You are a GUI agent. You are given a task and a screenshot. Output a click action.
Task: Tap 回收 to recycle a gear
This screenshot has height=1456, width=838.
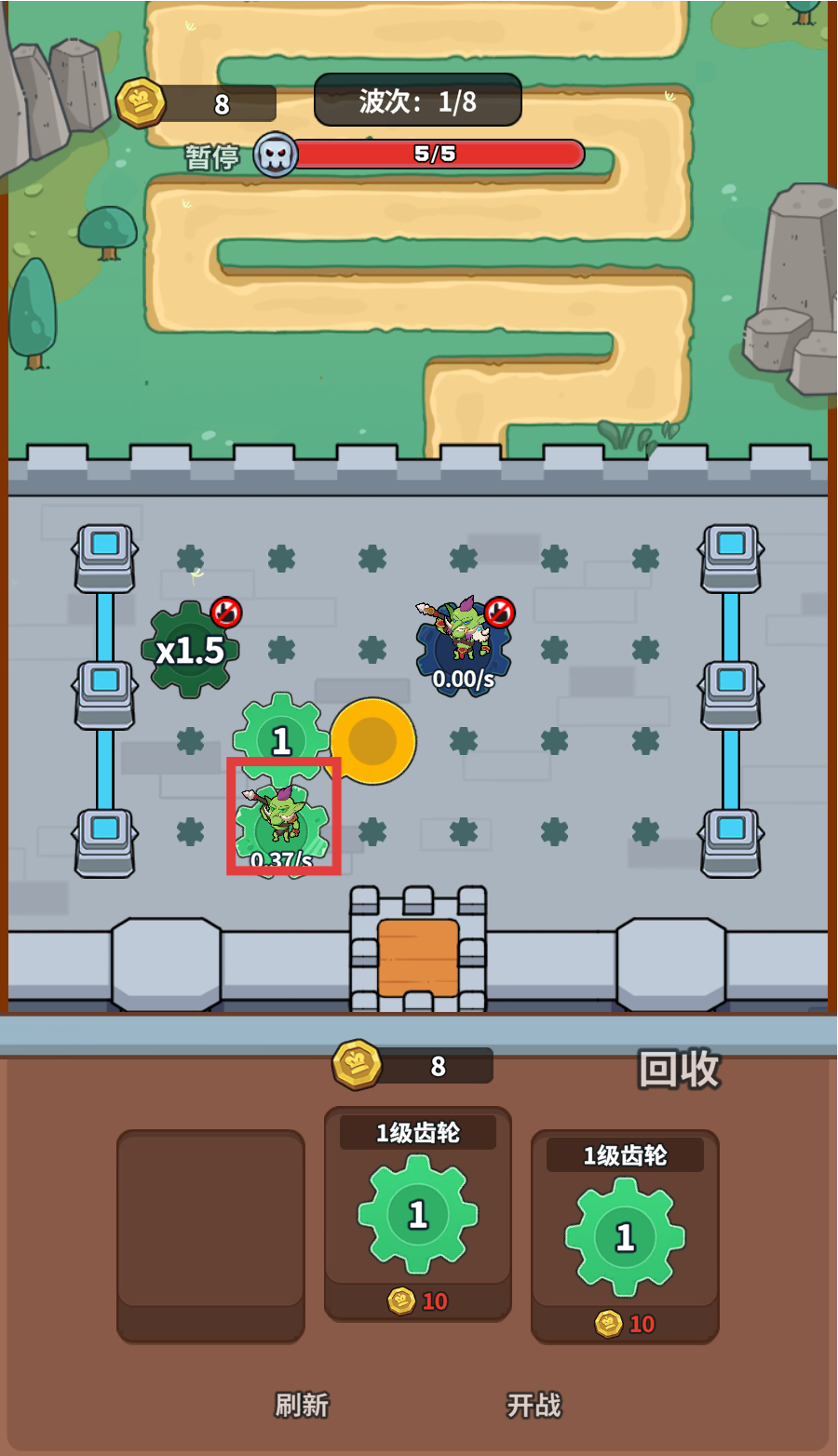pyautogui.click(x=679, y=1069)
